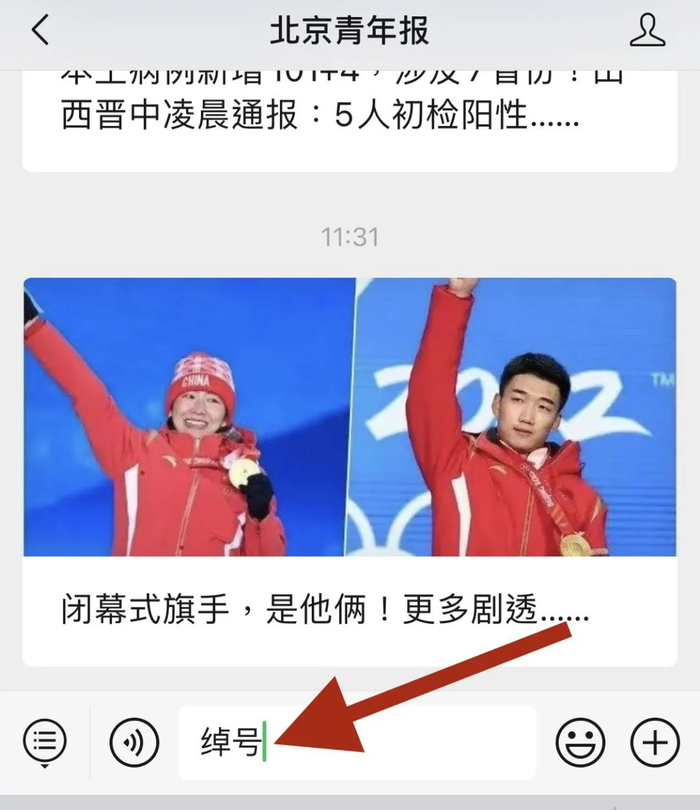The width and height of the screenshot is (700, 810).
Task: Go back from 北京青年报 chat
Action: click(x=40, y=32)
